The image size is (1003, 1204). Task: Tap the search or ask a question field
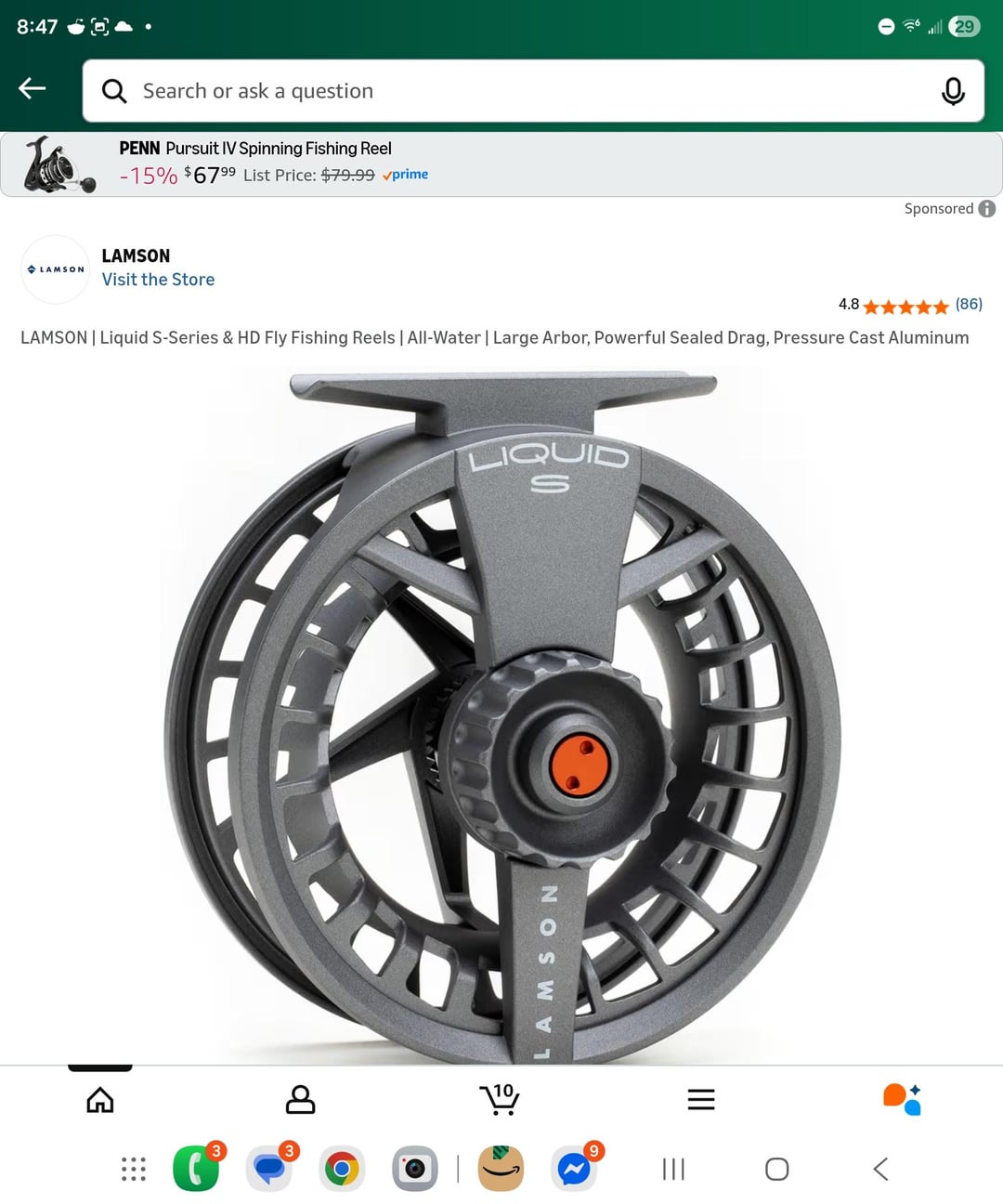point(520,91)
